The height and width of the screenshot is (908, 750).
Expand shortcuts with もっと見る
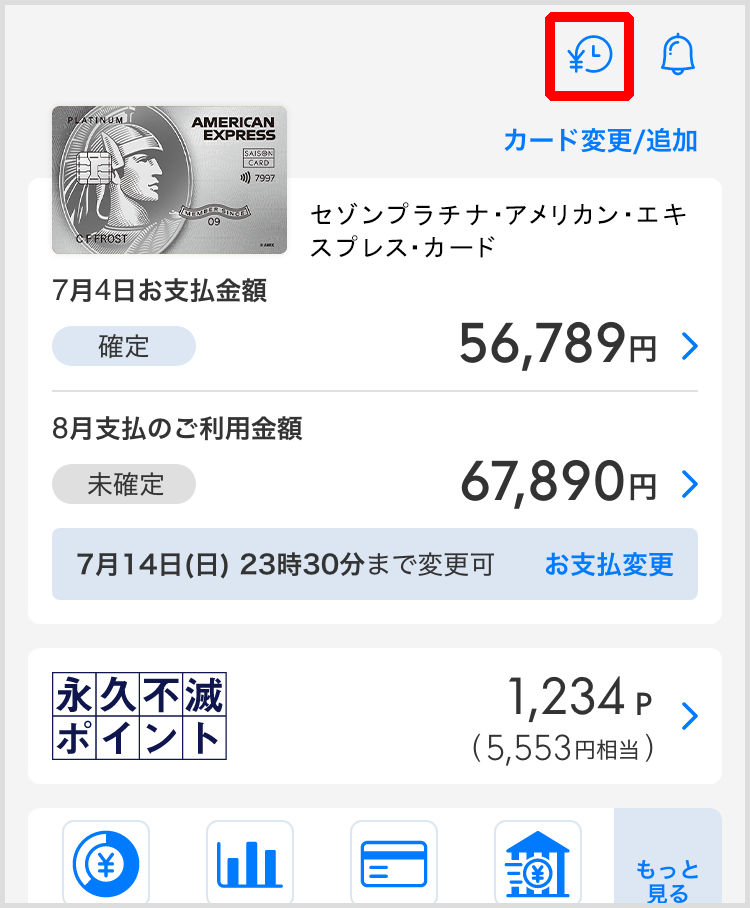coord(667,878)
